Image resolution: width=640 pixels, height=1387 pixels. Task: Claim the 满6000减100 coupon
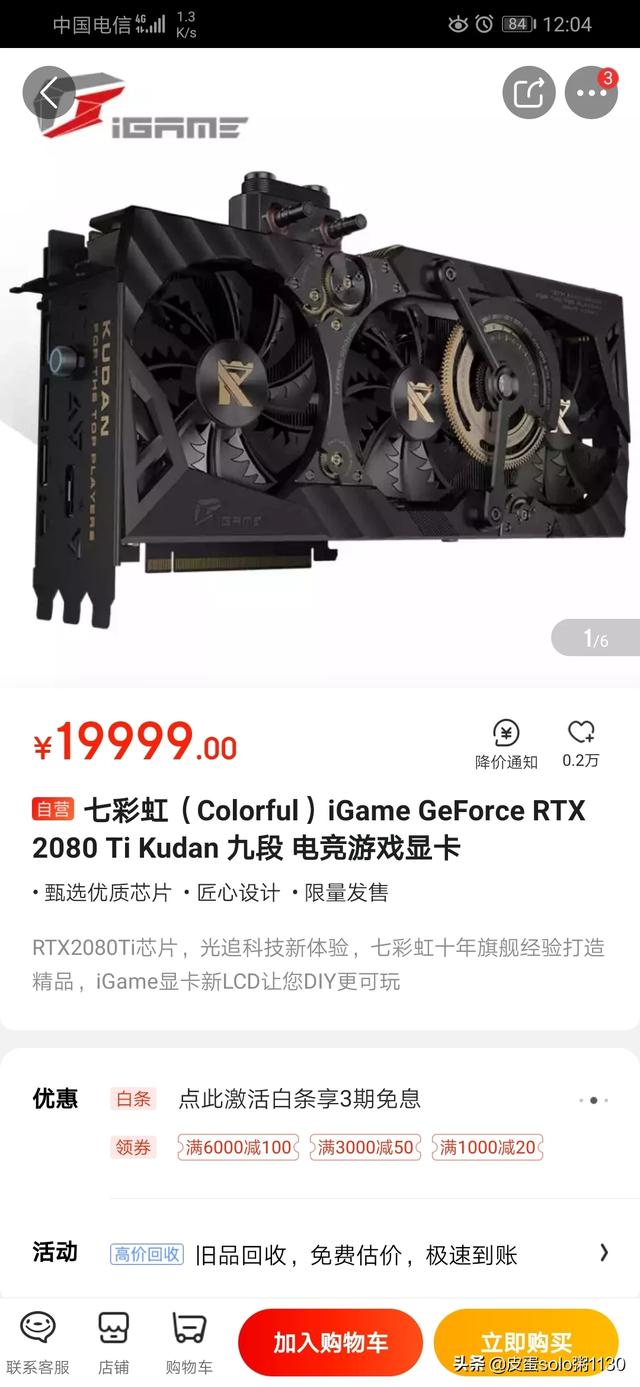point(238,1147)
